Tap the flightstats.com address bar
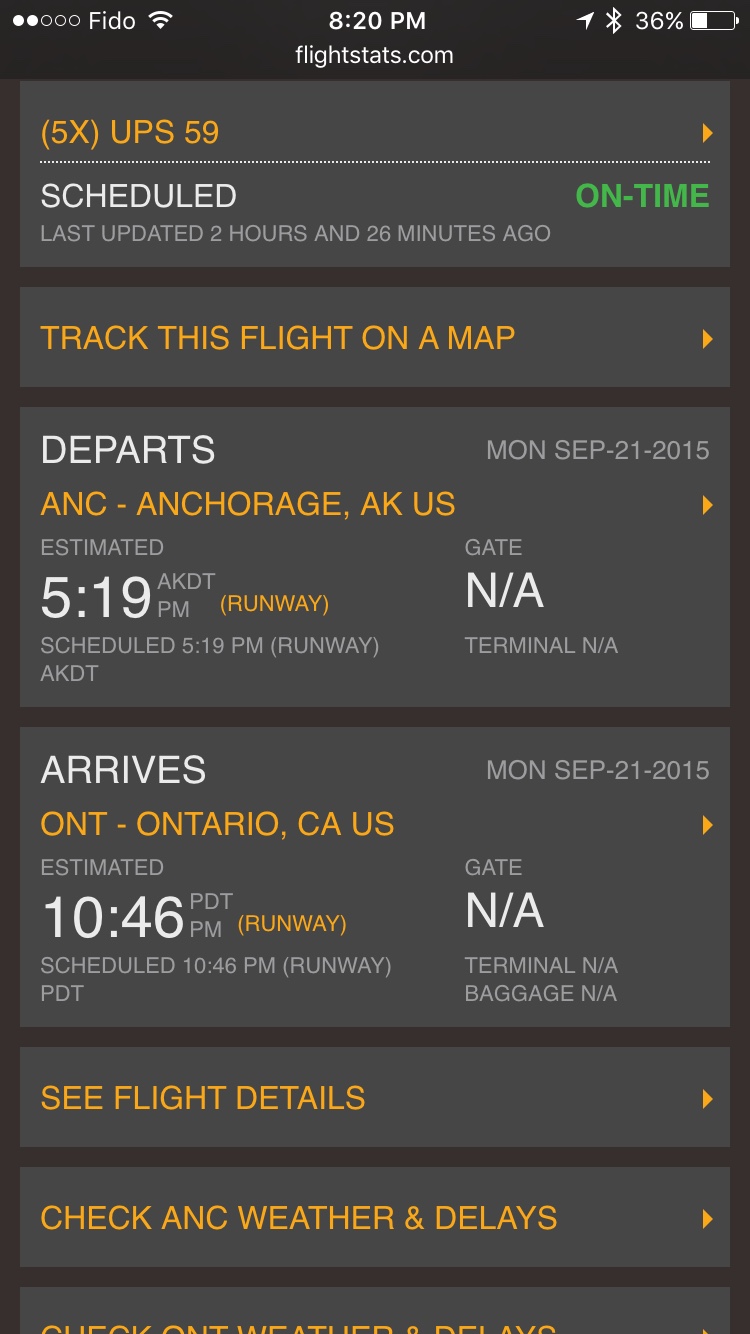This screenshot has height=1334, width=750. click(x=374, y=56)
